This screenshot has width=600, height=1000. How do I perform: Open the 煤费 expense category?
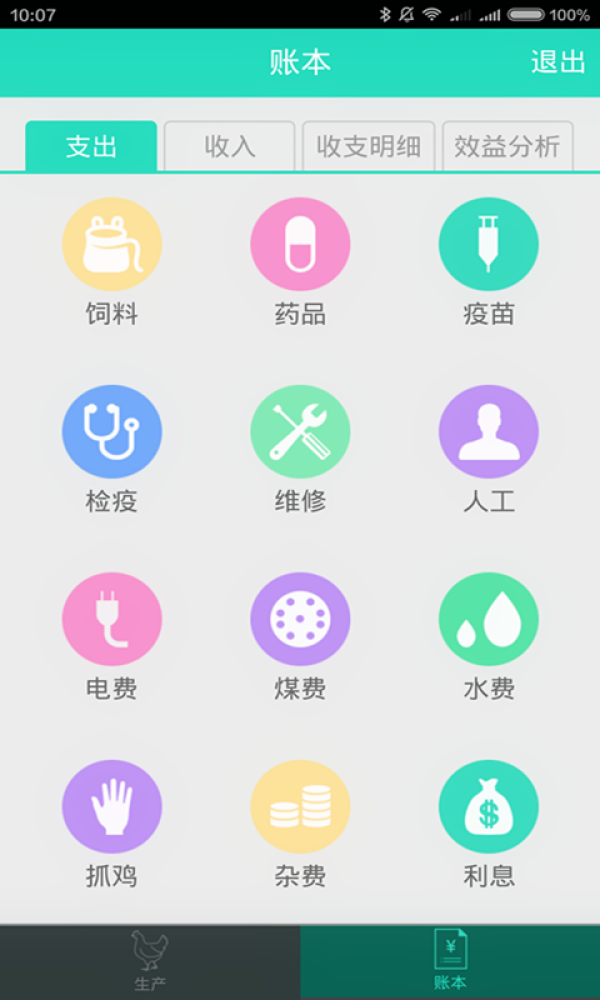pyautogui.click(x=300, y=619)
